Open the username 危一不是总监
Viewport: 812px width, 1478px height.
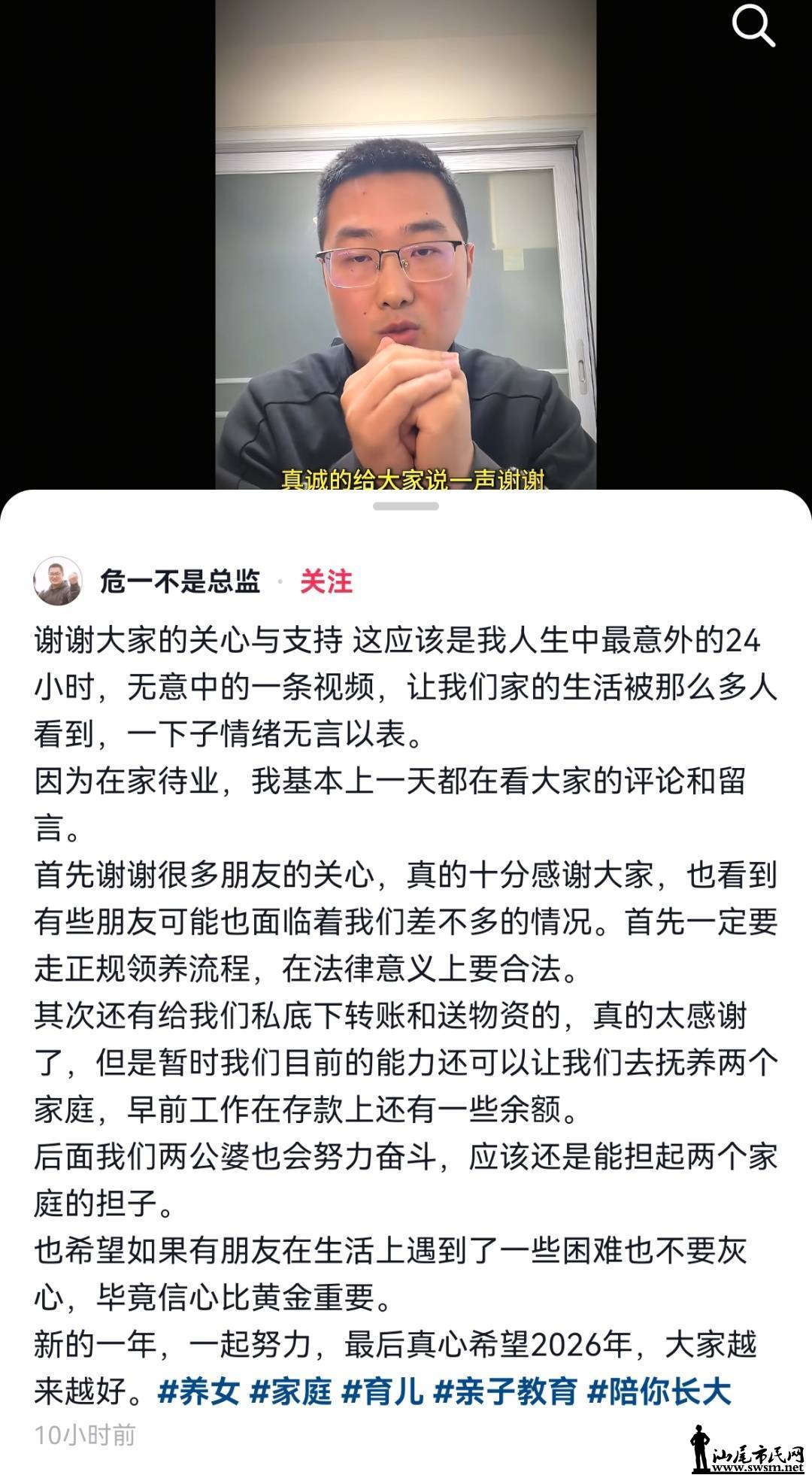[180, 581]
